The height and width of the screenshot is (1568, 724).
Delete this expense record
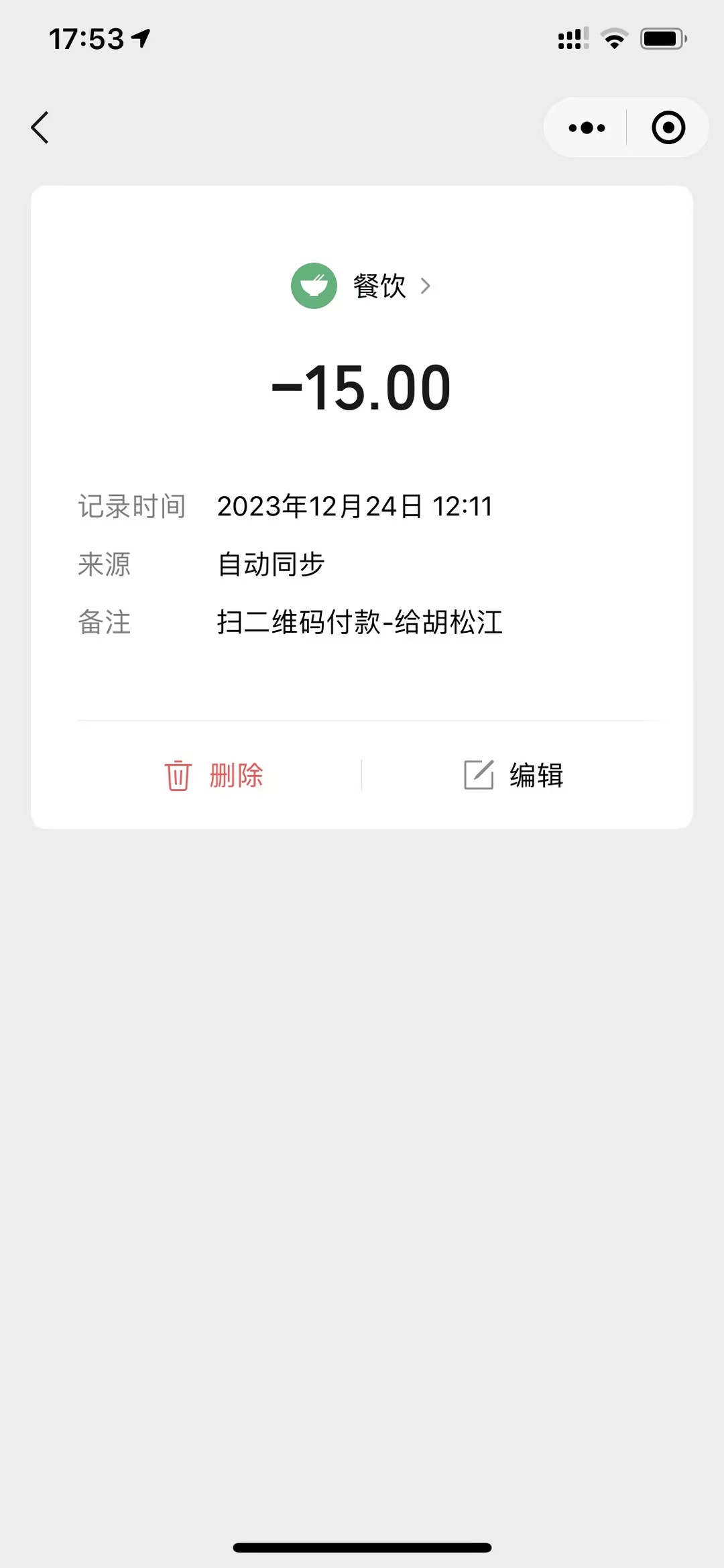pos(215,776)
